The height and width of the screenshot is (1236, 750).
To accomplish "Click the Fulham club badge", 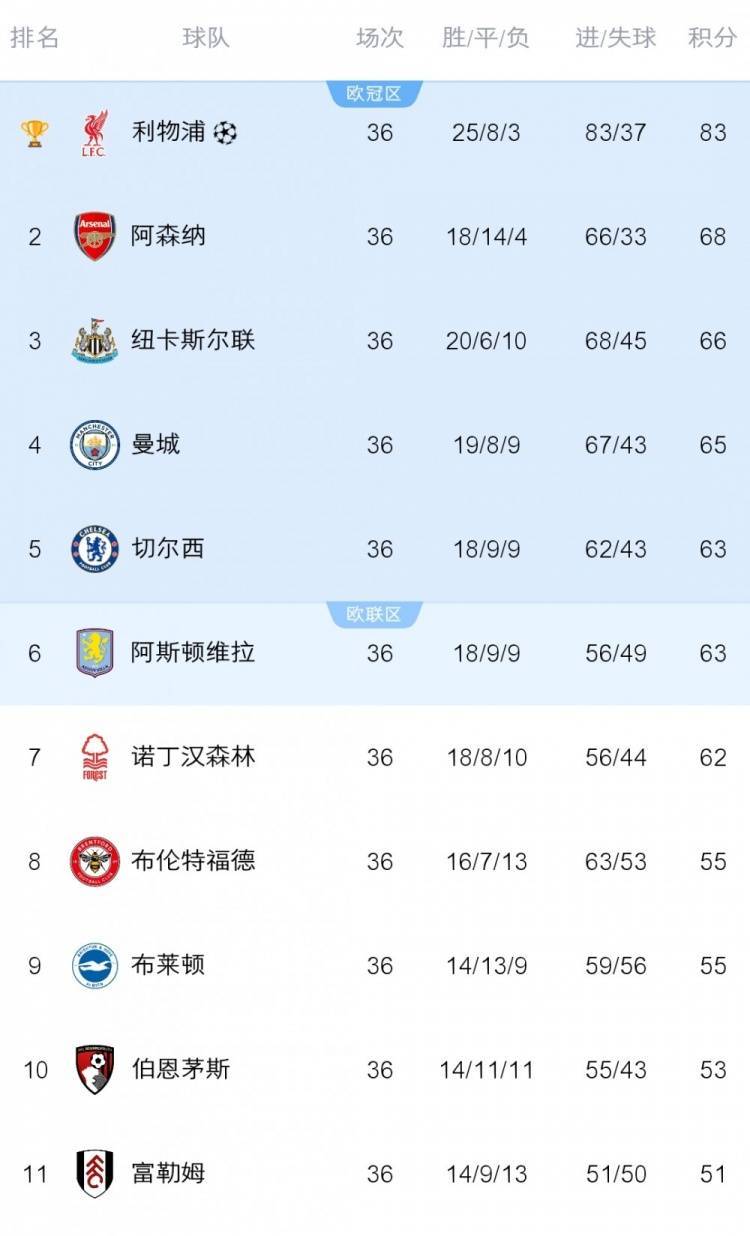I will tap(95, 1173).
